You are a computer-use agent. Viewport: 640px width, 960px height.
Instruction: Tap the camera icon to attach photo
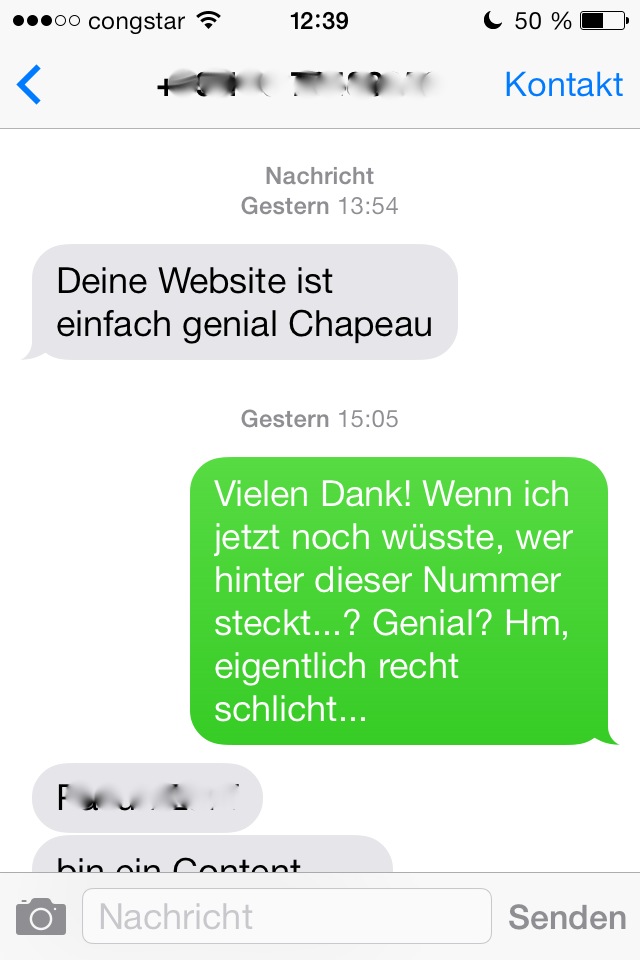tap(41, 916)
